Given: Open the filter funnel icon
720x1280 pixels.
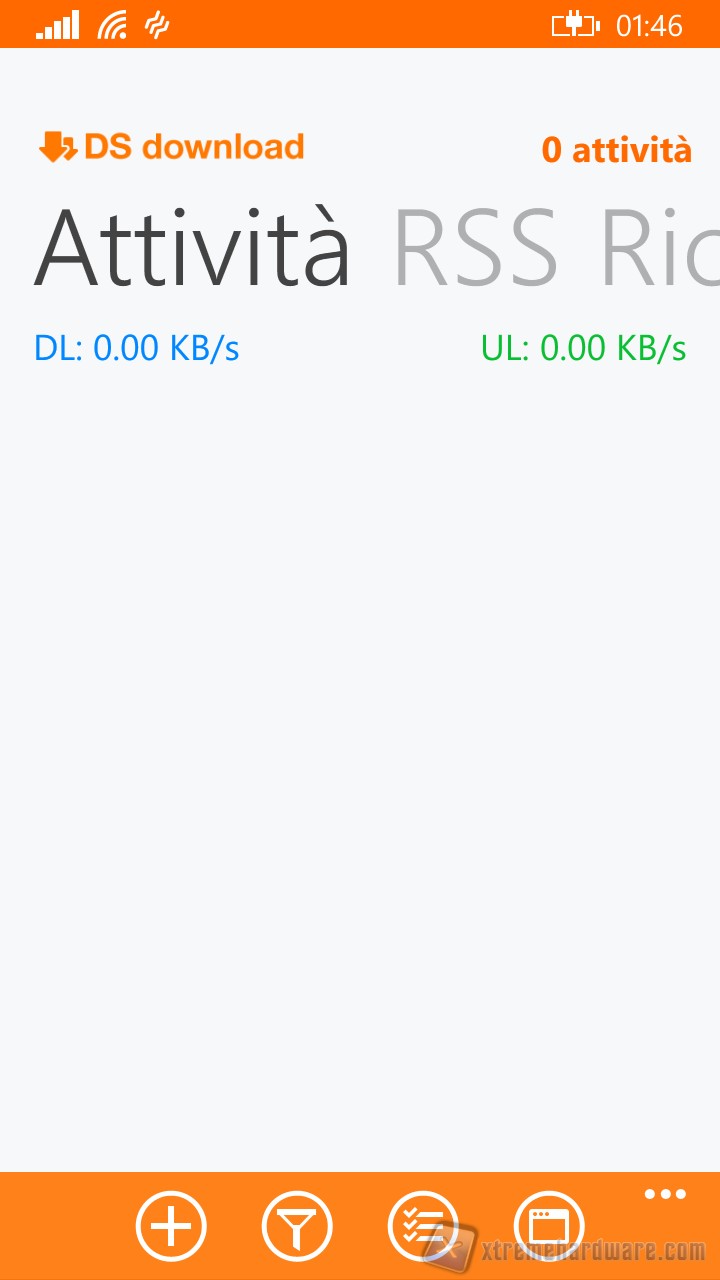Looking at the screenshot, I should (x=297, y=1226).
